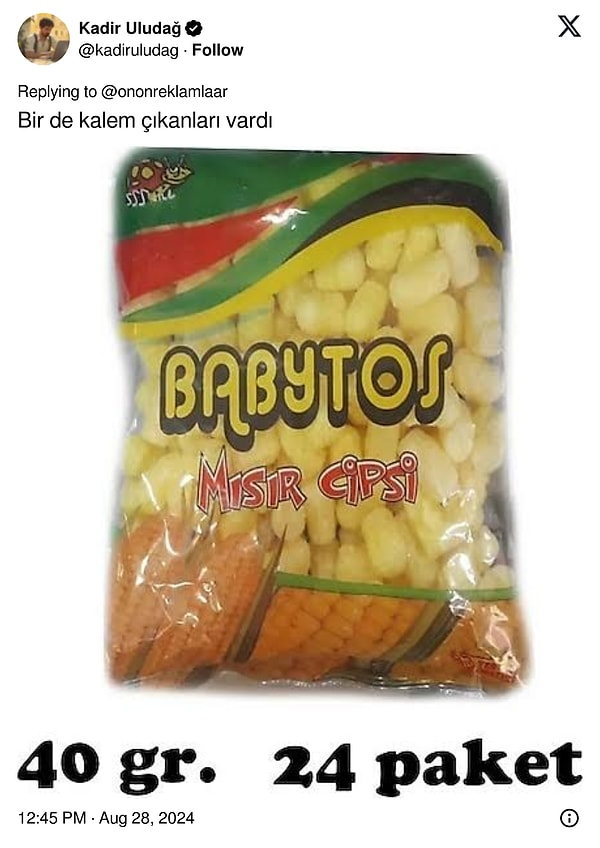Viewport: 600px width, 848px height.
Task: Open the @kadiruludag handle
Action: [129, 50]
